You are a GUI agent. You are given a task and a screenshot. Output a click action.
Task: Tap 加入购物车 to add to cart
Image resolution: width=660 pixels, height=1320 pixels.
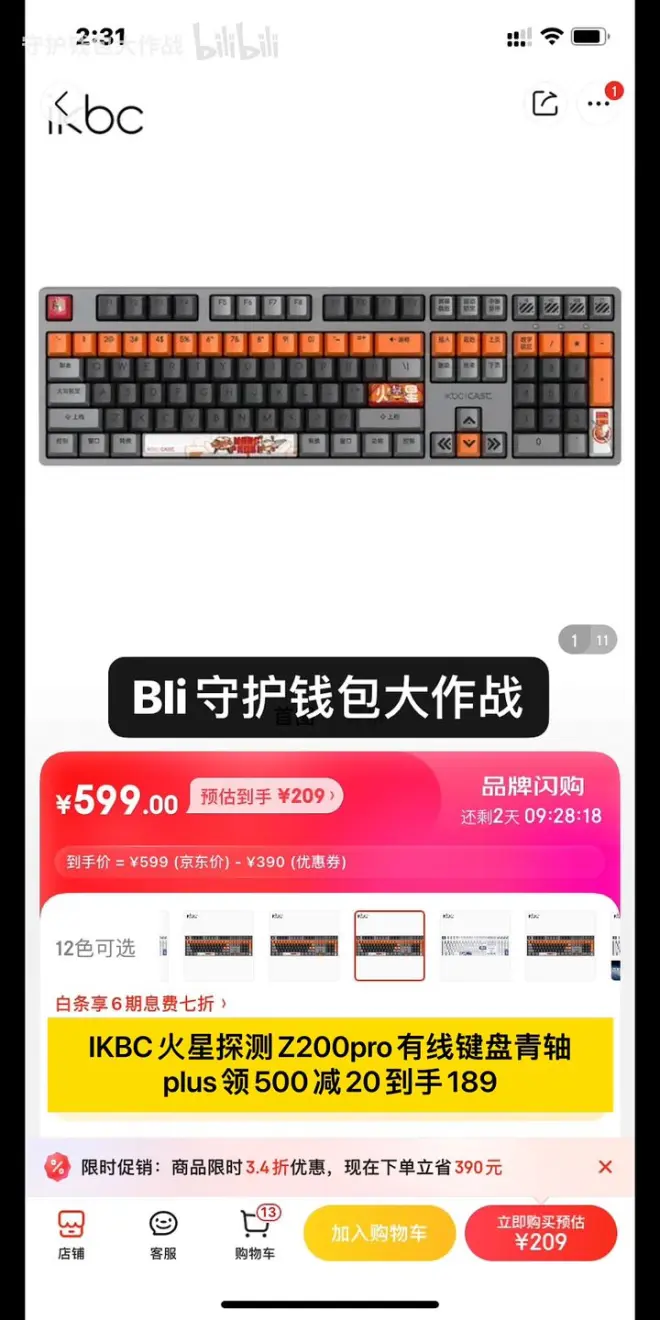coord(379,1233)
